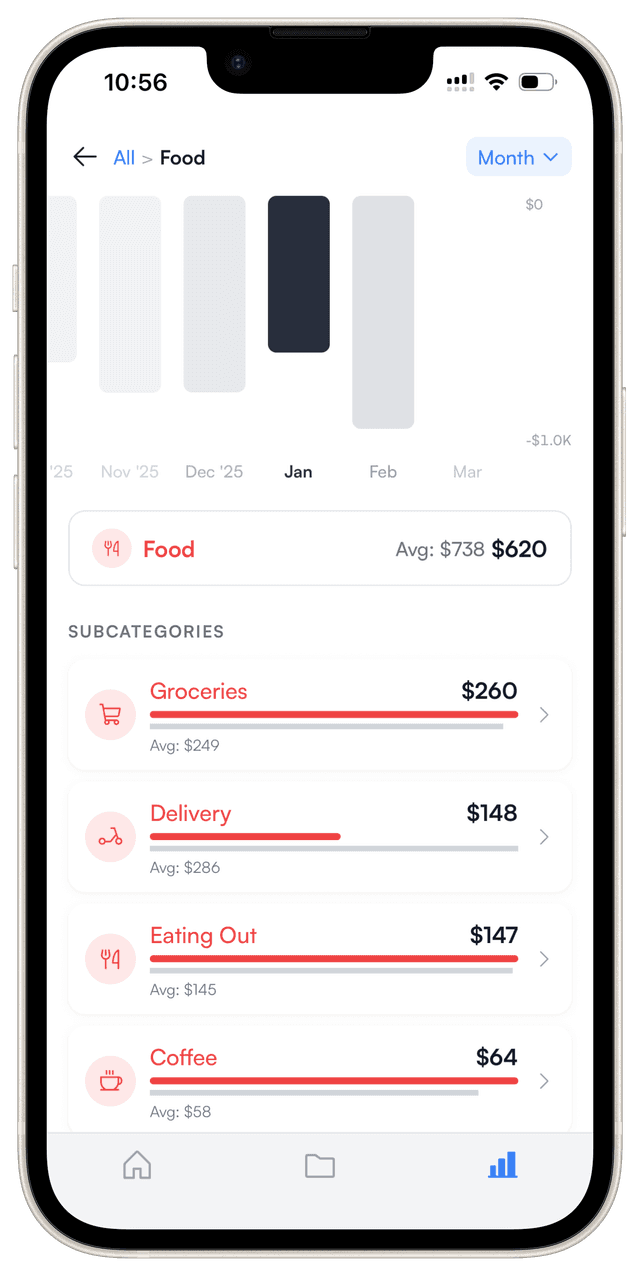Open the Groceries subcategory

(x=319, y=714)
